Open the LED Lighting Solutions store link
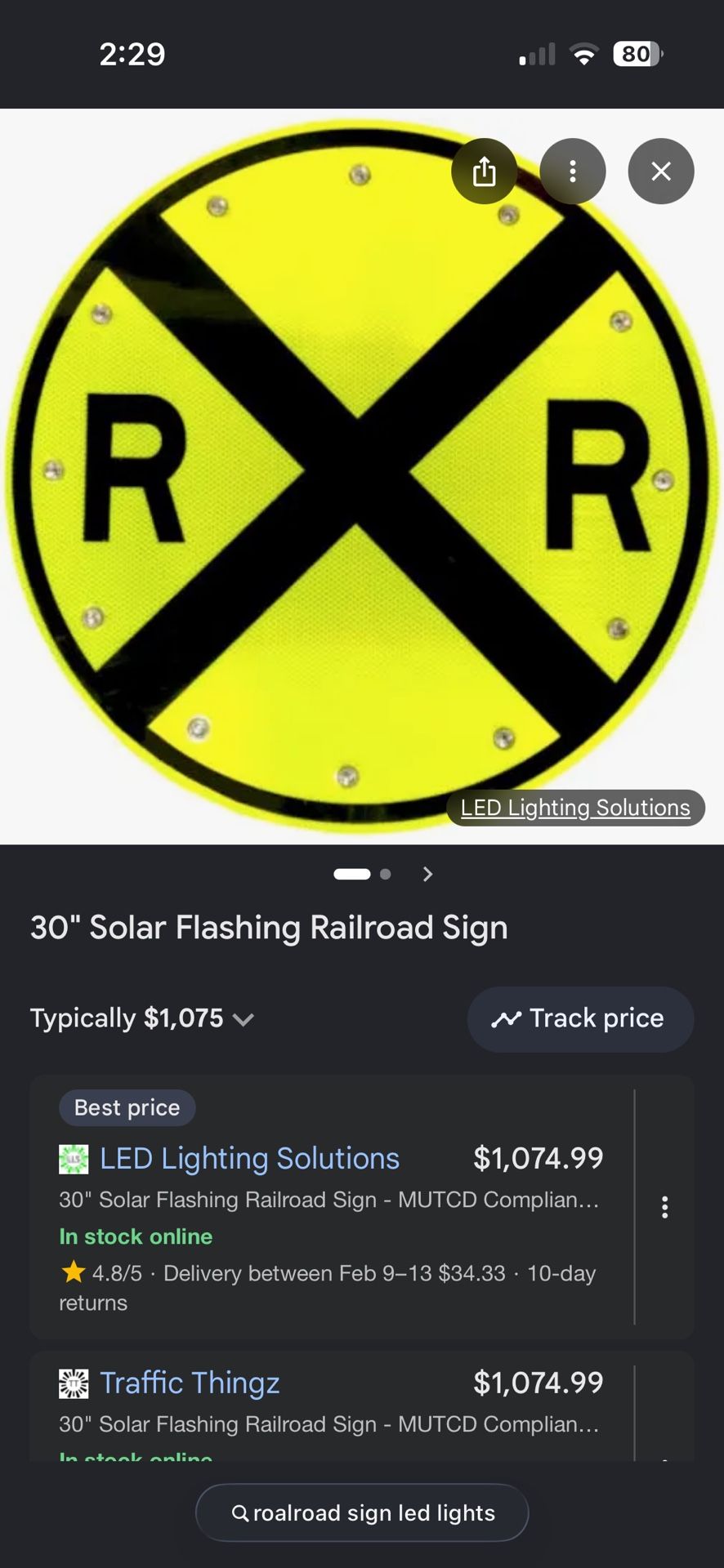The image size is (724, 1568). pos(248,1157)
